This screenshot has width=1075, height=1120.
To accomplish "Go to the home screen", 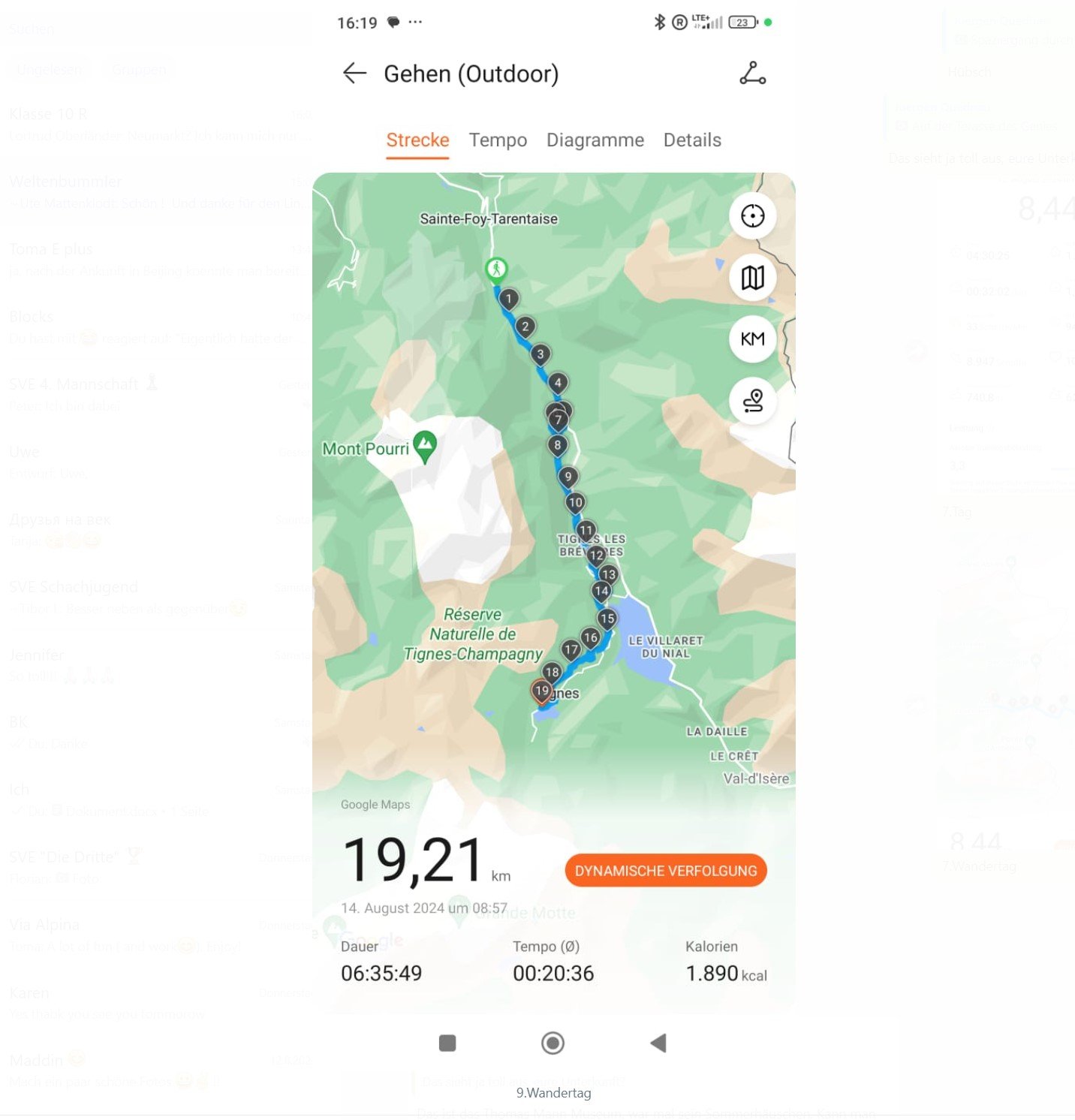I will point(553,1043).
